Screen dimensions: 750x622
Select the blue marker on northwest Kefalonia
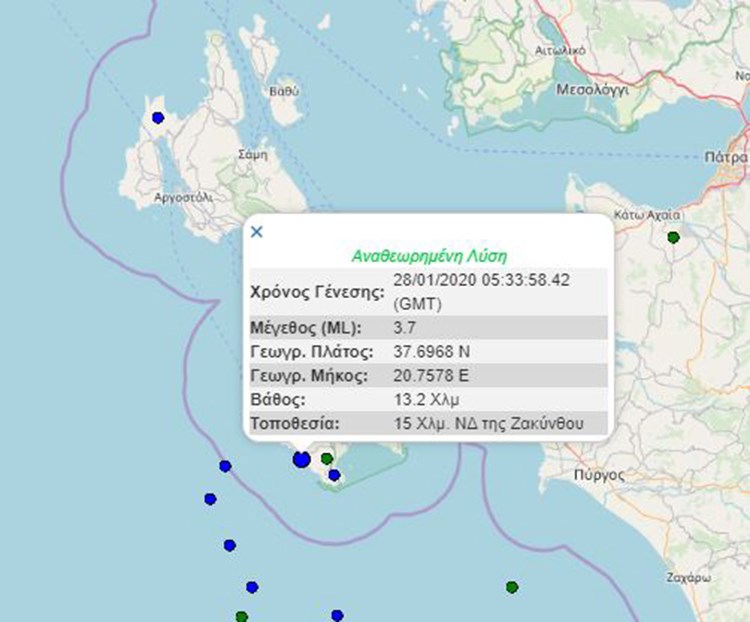157,118
